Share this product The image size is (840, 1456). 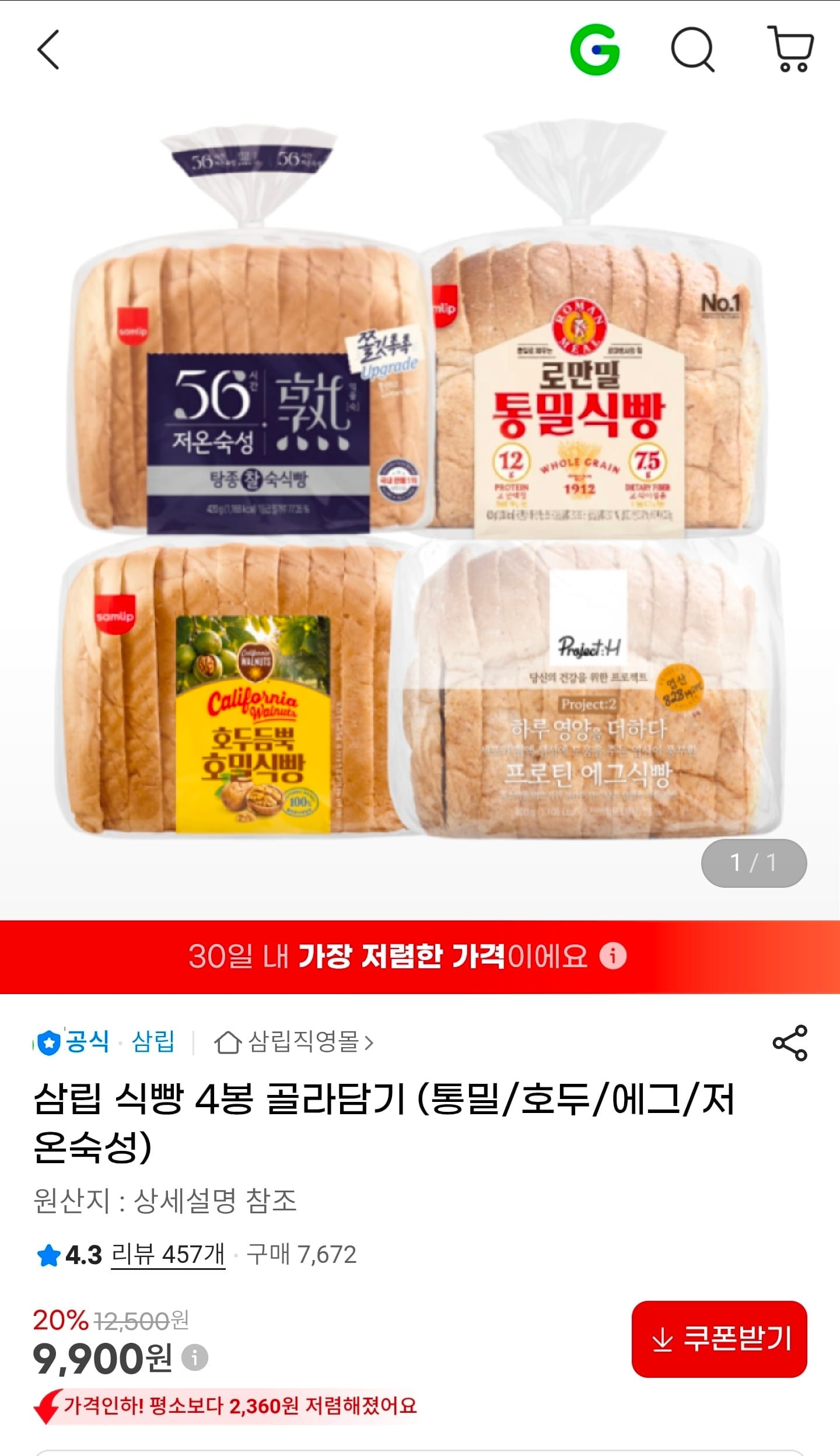[x=790, y=1042]
